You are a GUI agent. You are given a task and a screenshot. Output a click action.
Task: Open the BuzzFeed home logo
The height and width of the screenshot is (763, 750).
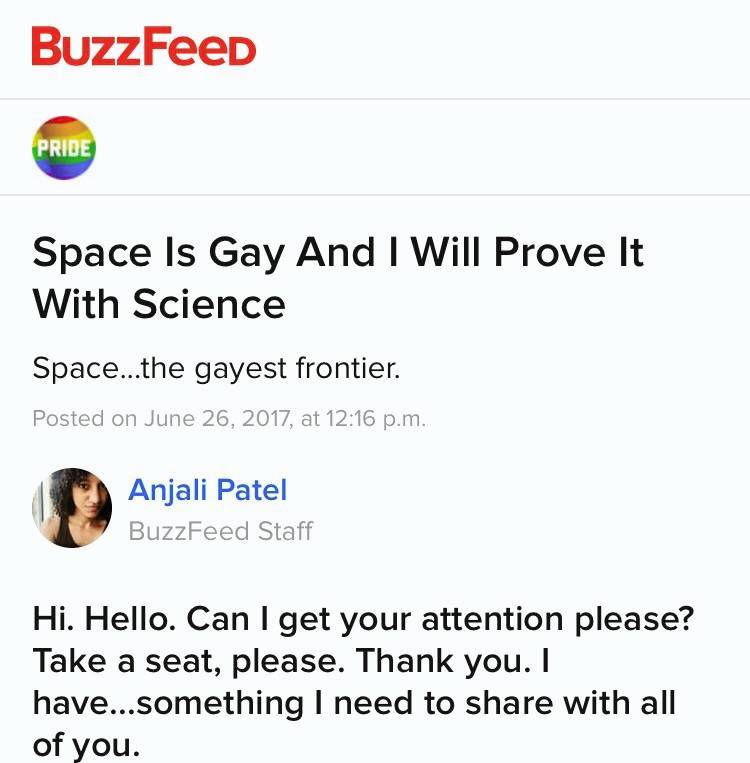click(x=144, y=47)
